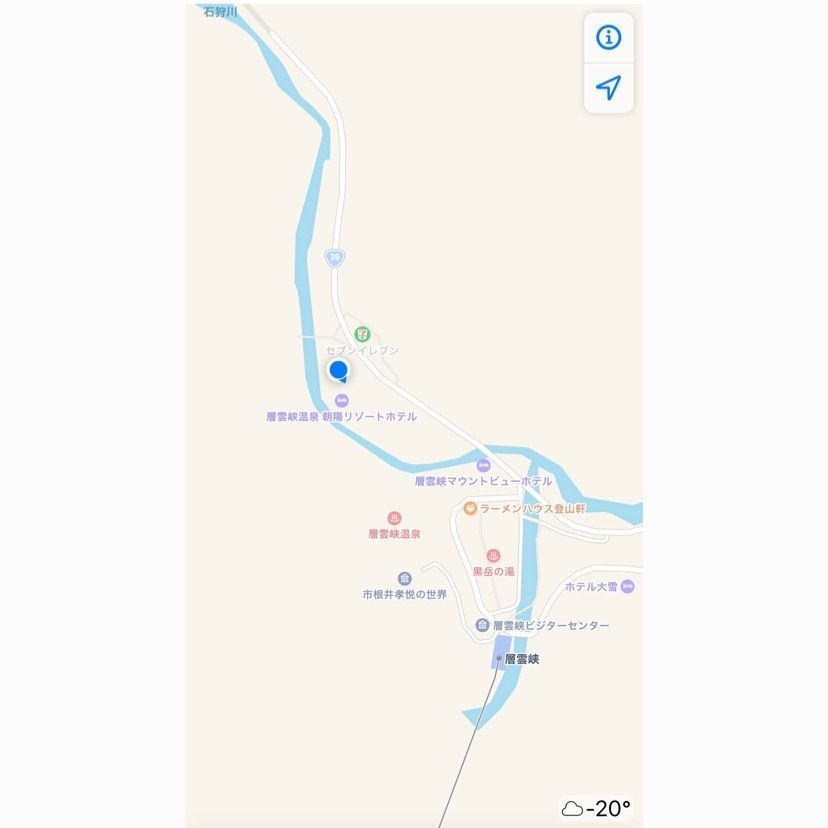
Task: Open 層雲峡温泉 朝陽リゾートホテル place marker
Action: pyautogui.click(x=342, y=401)
